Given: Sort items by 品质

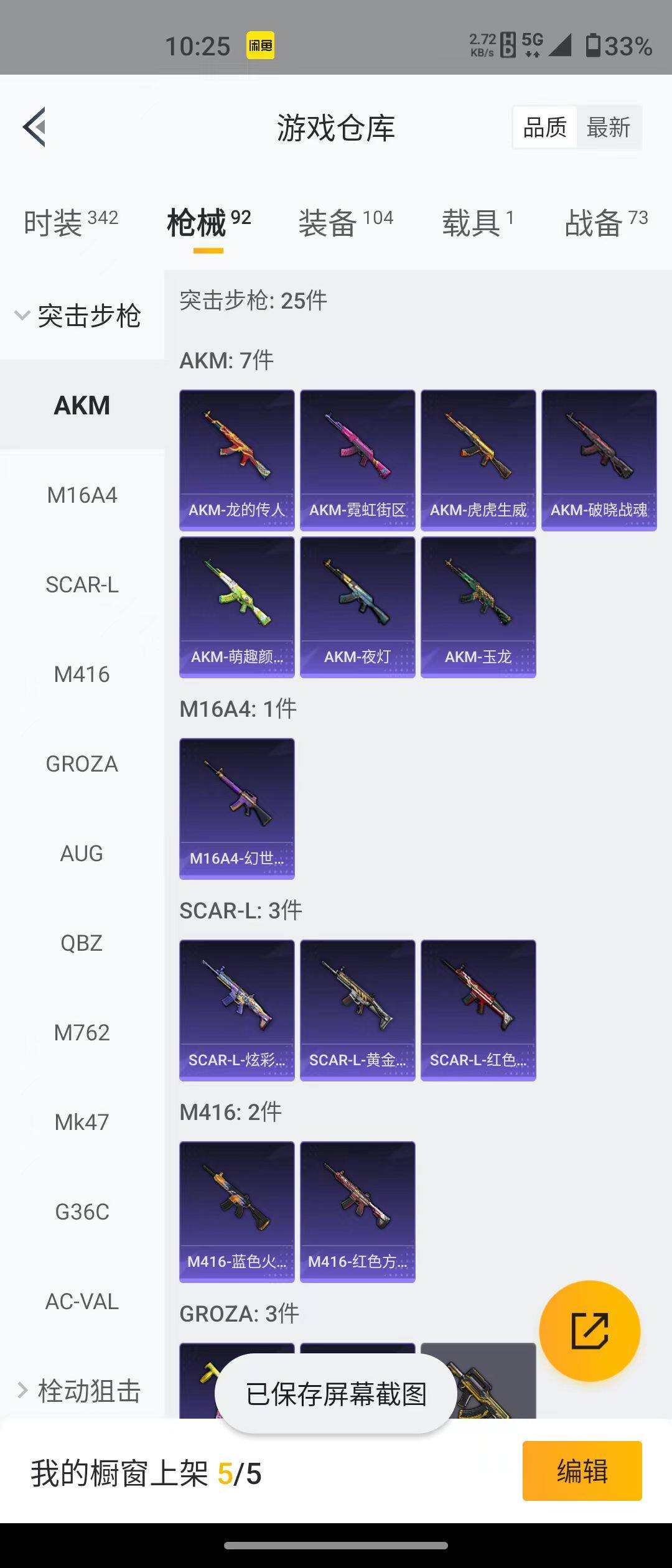Looking at the screenshot, I should click(x=544, y=128).
